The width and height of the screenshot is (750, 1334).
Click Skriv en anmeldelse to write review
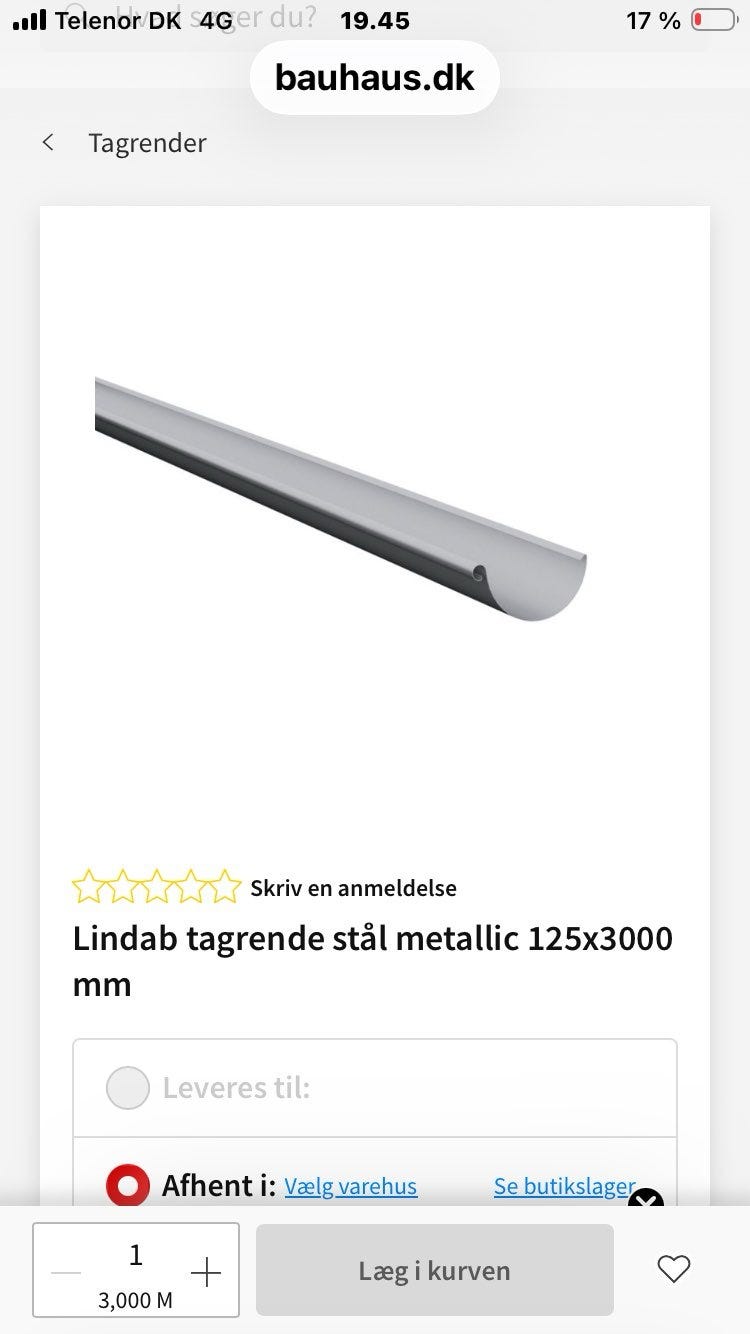(355, 887)
